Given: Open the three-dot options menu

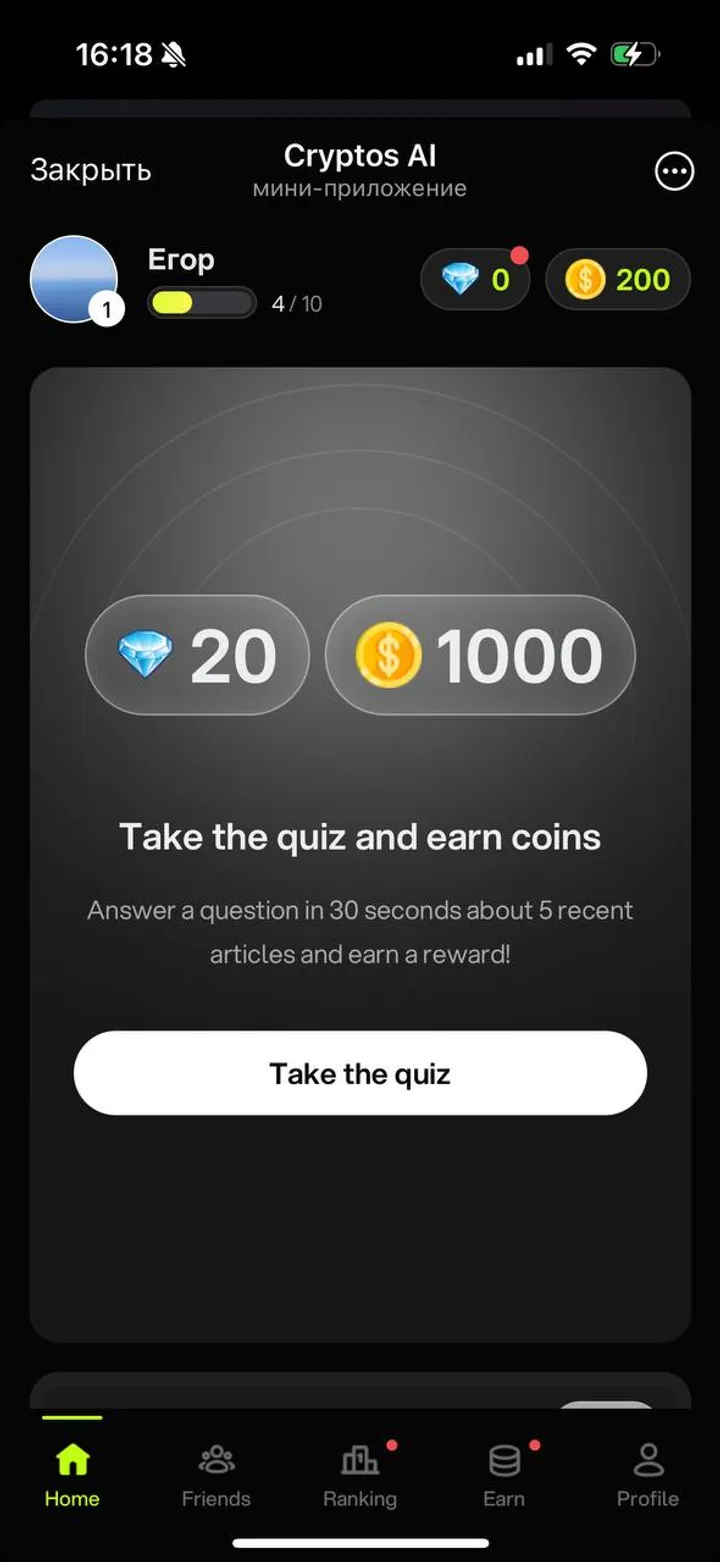Looking at the screenshot, I should click(x=674, y=171).
